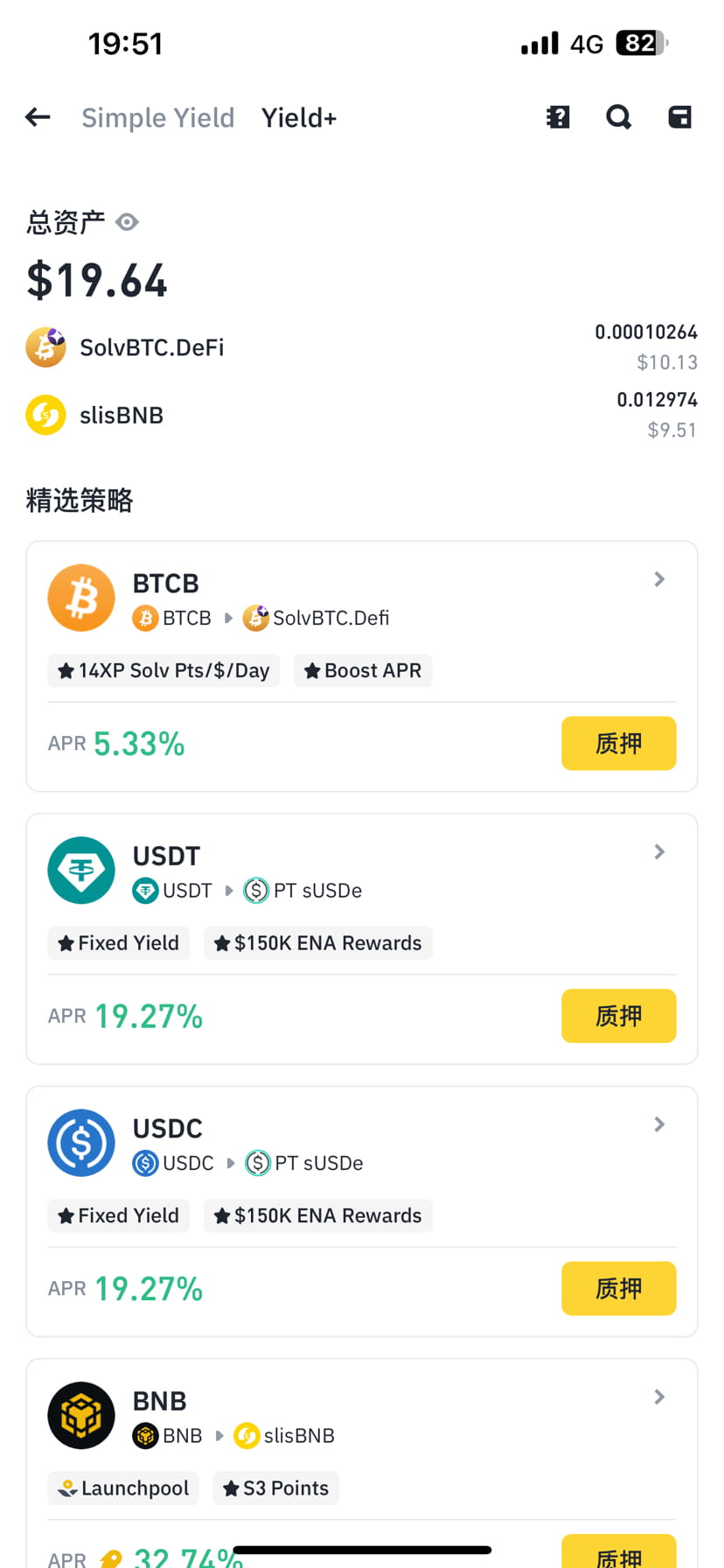Open the SolvBTC.DeFi holding row

click(362, 347)
